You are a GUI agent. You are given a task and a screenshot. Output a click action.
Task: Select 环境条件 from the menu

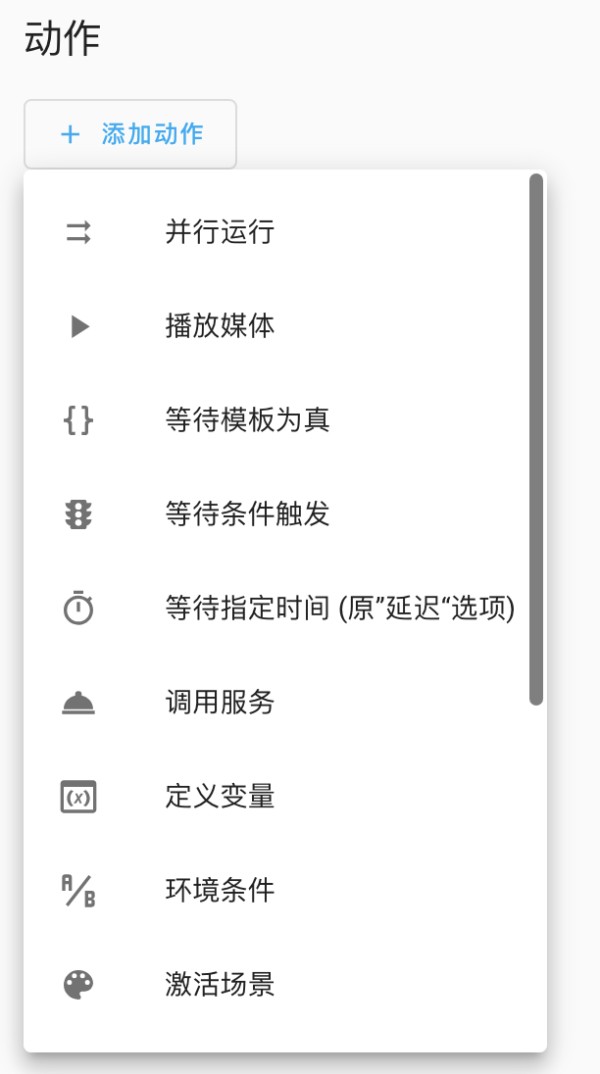(x=285, y=890)
